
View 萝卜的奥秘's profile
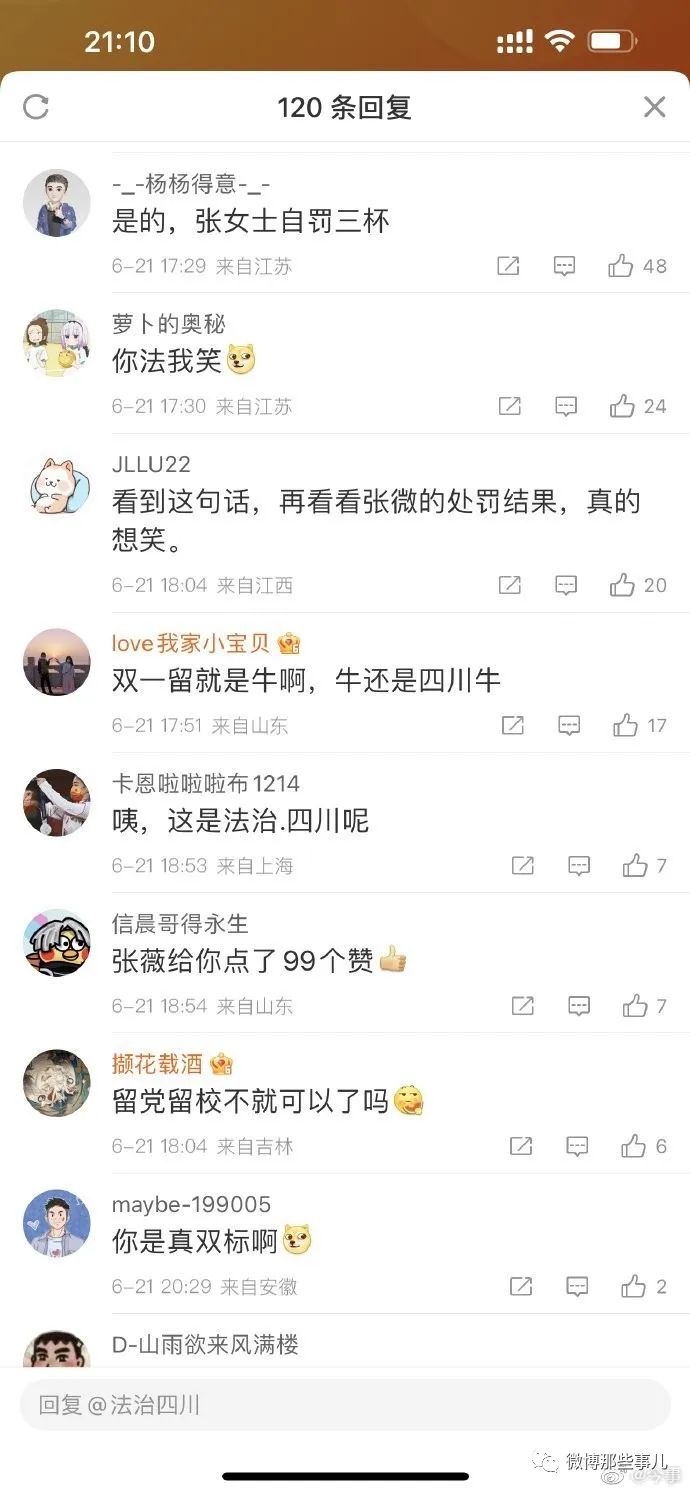57,343
